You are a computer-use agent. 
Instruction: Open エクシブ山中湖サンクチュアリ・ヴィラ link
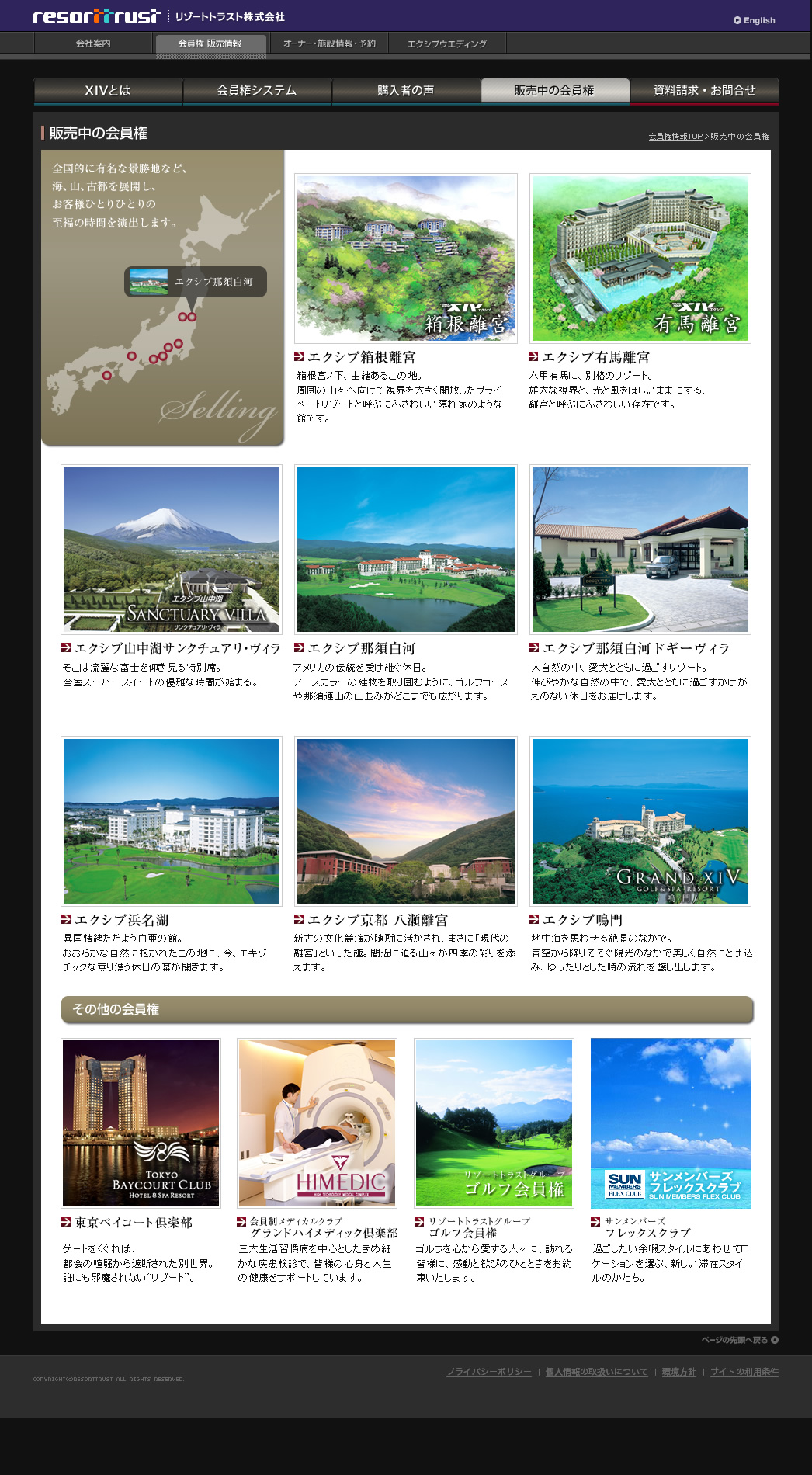click(x=177, y=648)
